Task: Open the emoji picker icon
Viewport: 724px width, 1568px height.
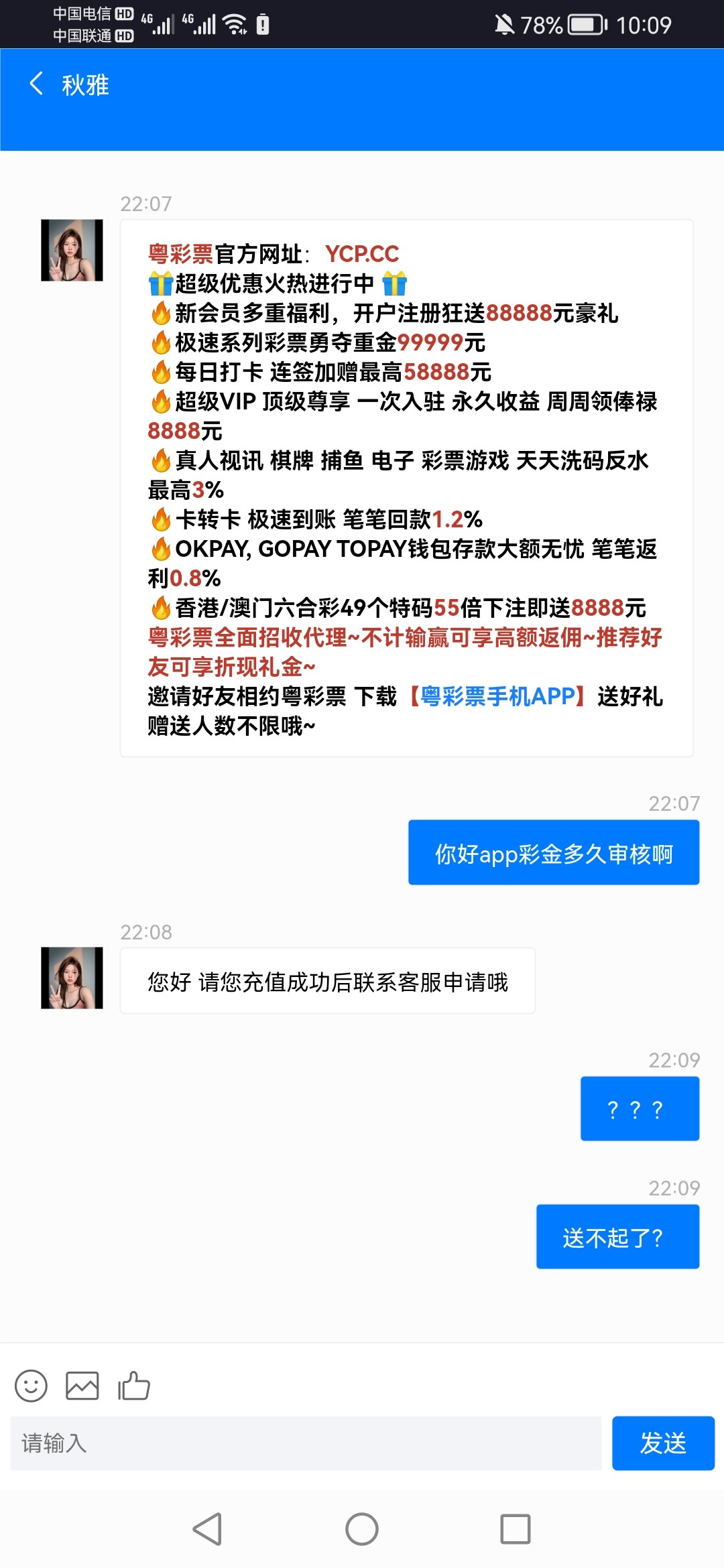Action: [30, 1386]
